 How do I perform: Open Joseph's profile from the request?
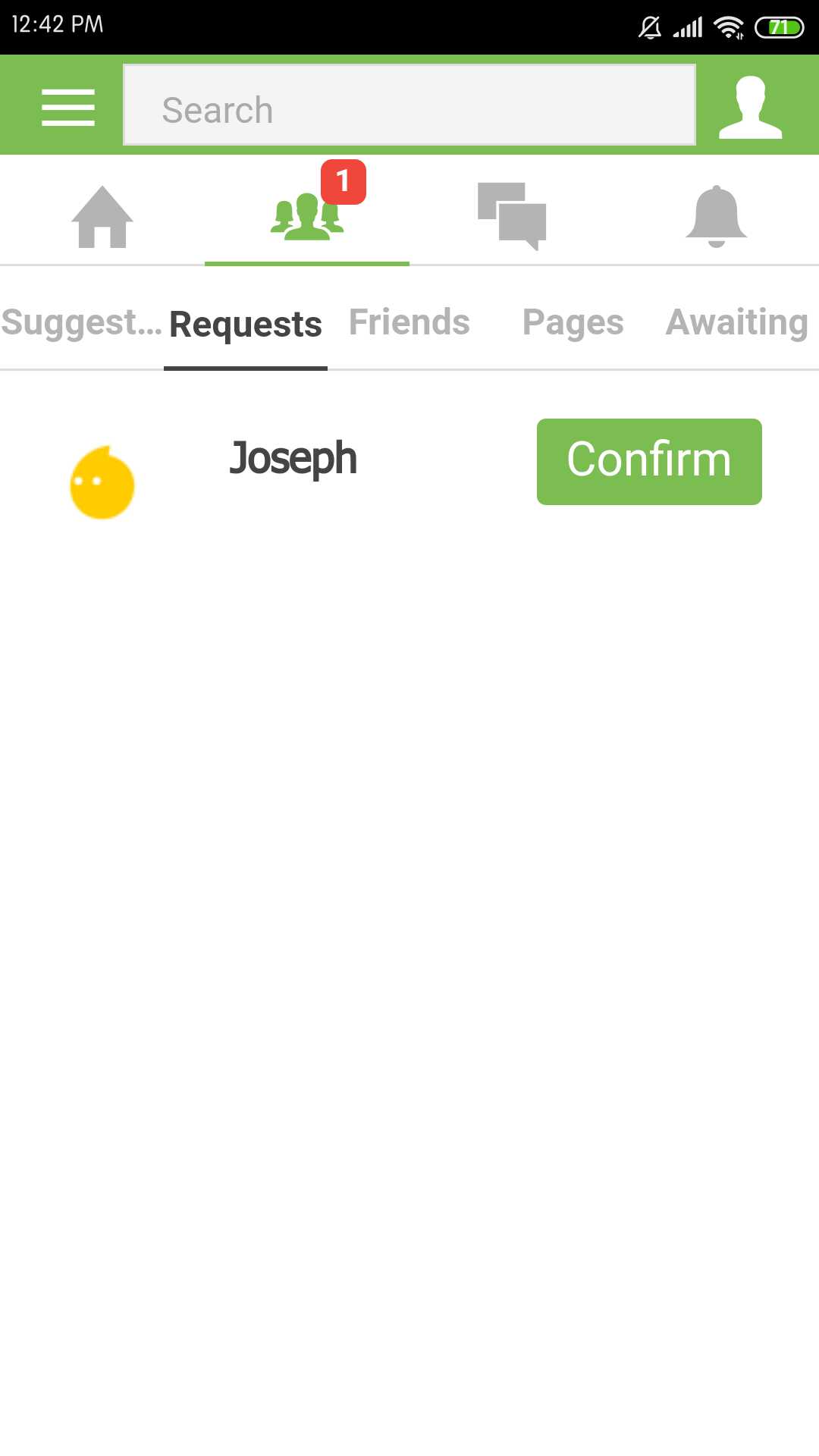click(x=293, y=459)
